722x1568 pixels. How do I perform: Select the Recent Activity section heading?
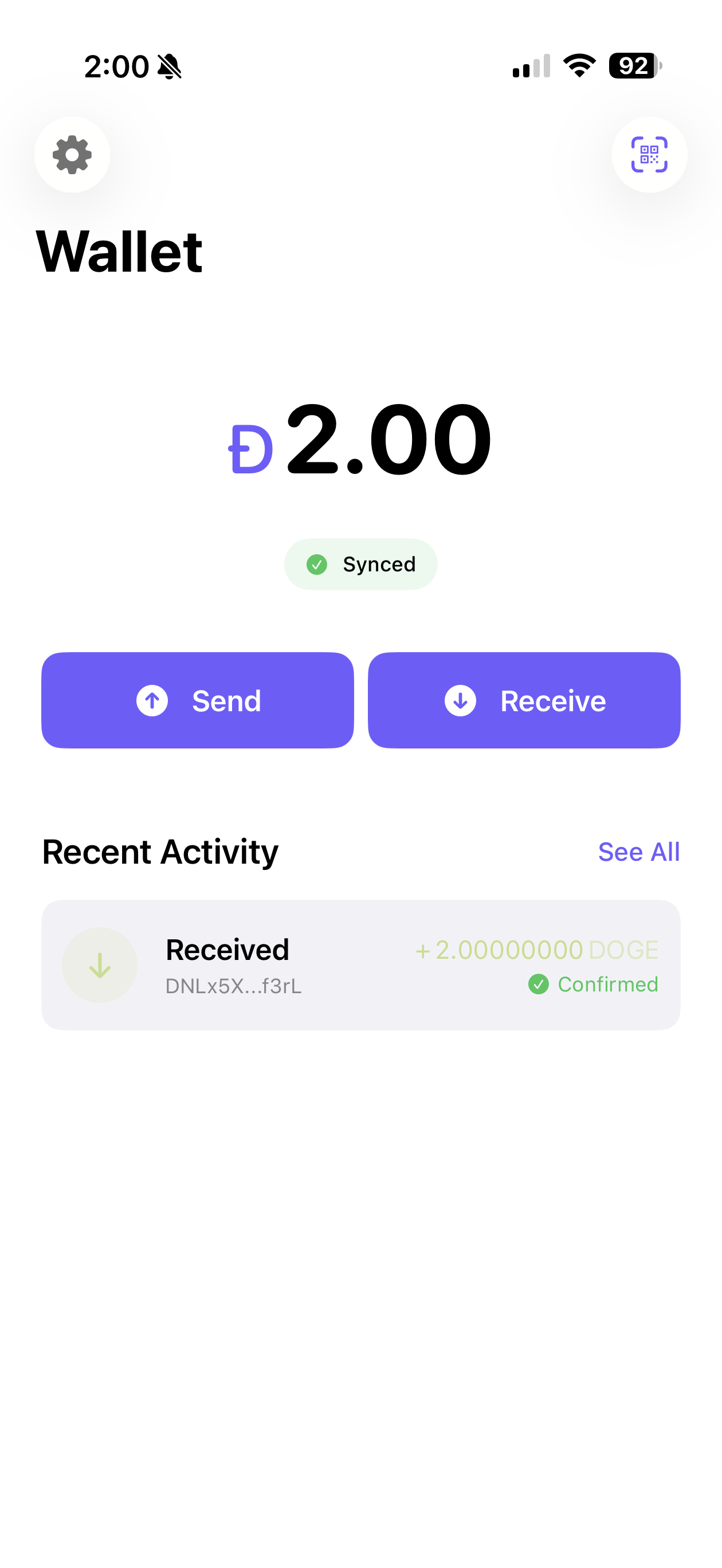click(x=159, y=852)
